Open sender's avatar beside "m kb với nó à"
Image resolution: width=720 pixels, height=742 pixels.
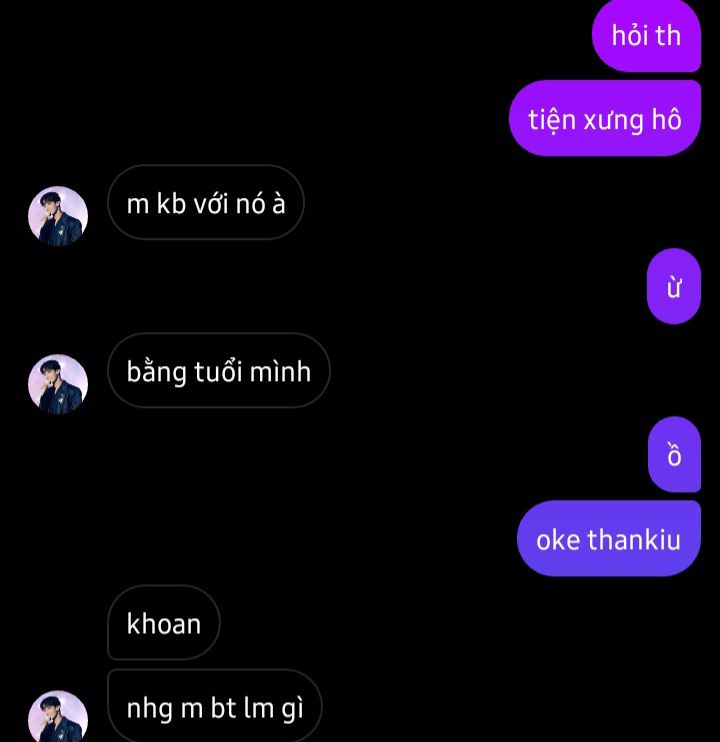pos(58,216)
